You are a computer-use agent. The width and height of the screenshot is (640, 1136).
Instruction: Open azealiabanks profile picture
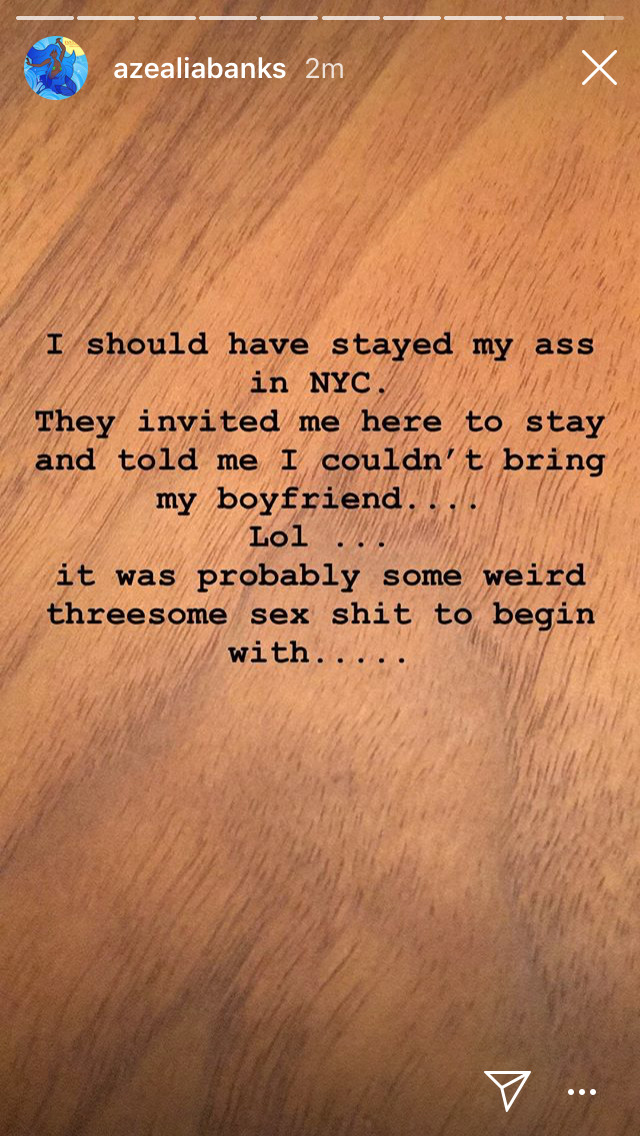(x=56, y=69)
